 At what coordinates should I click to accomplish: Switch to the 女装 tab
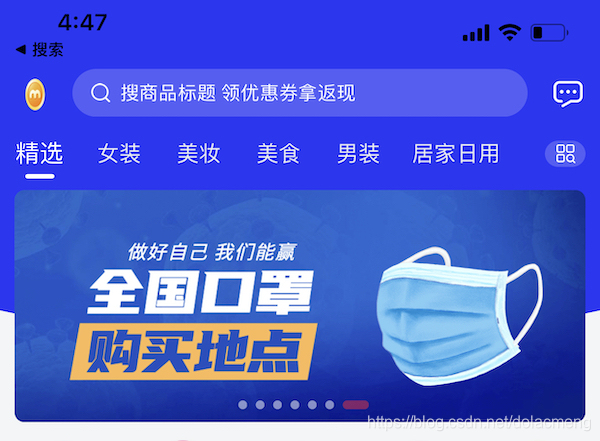(119, 154)
